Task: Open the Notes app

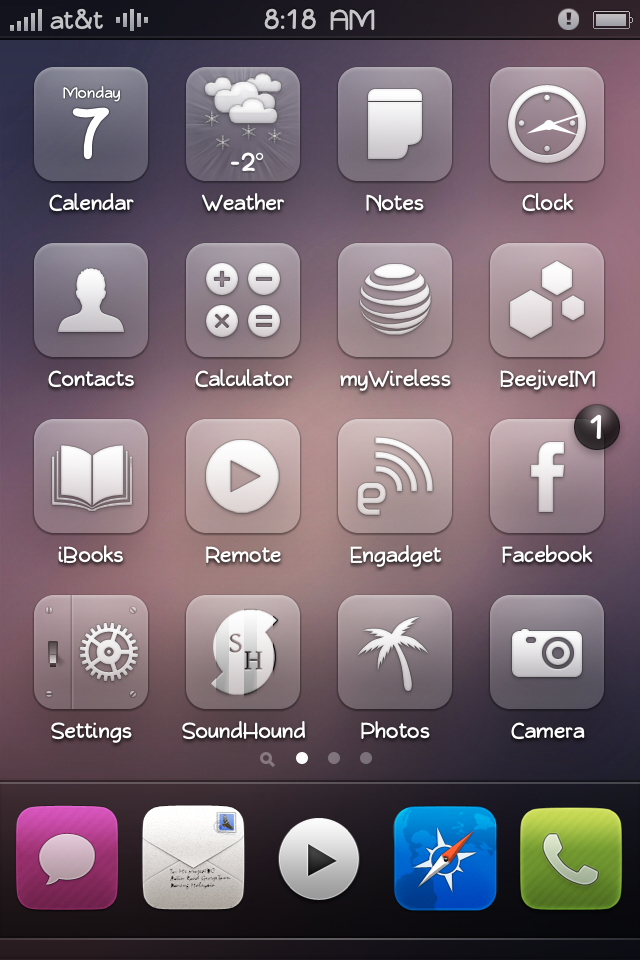Action: pyautogui.click(x=395, y=125)
